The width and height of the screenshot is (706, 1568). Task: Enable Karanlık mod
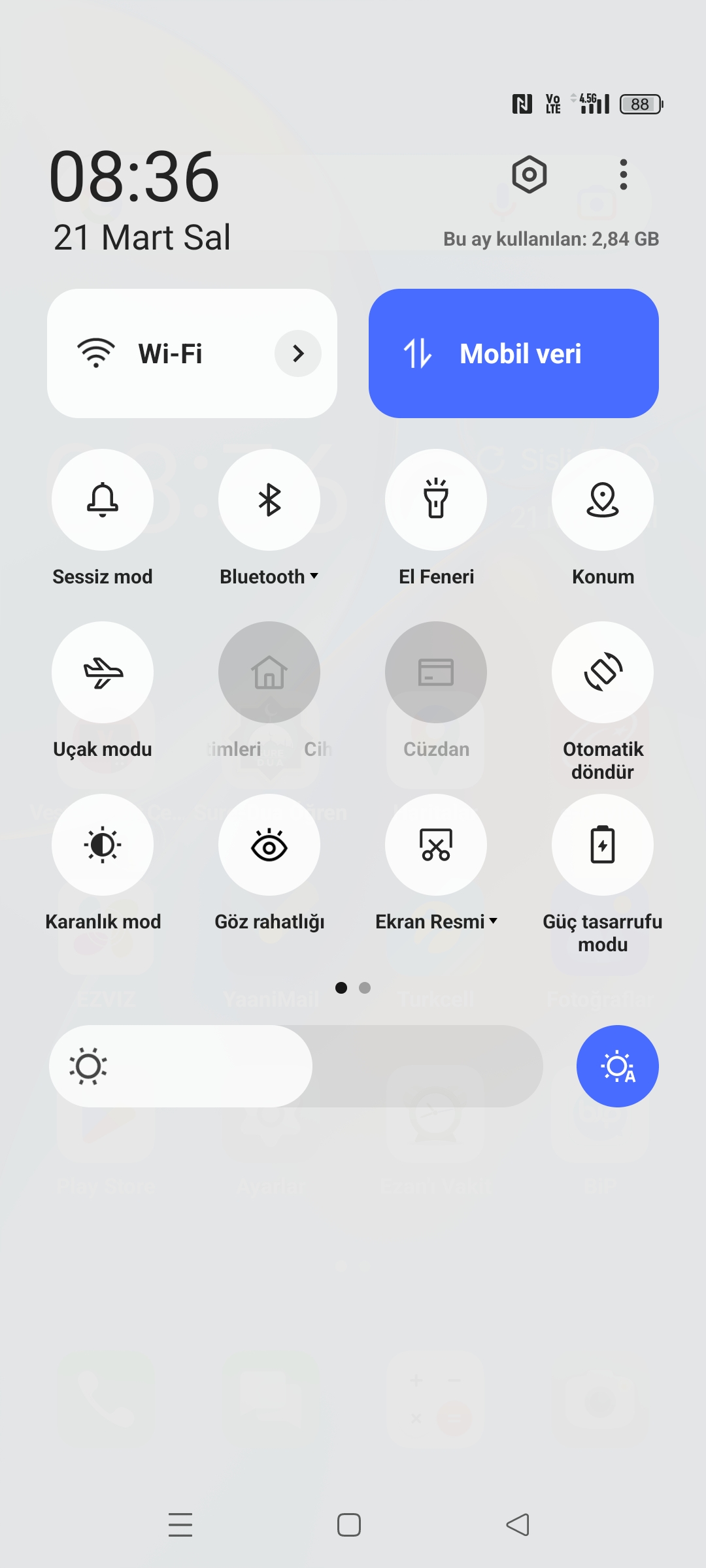(x=103, y=845)
